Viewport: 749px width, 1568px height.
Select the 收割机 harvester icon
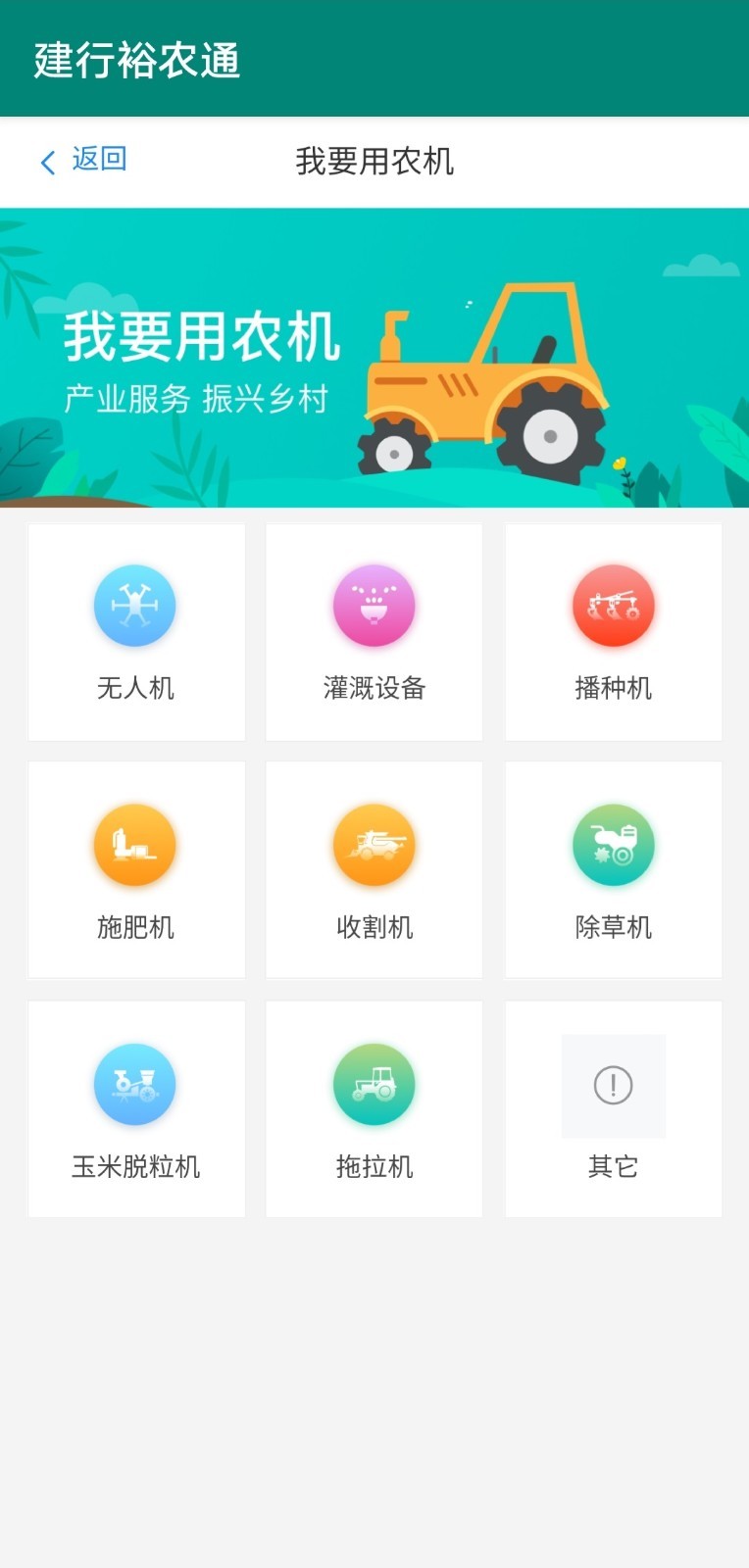coord(374,844)
